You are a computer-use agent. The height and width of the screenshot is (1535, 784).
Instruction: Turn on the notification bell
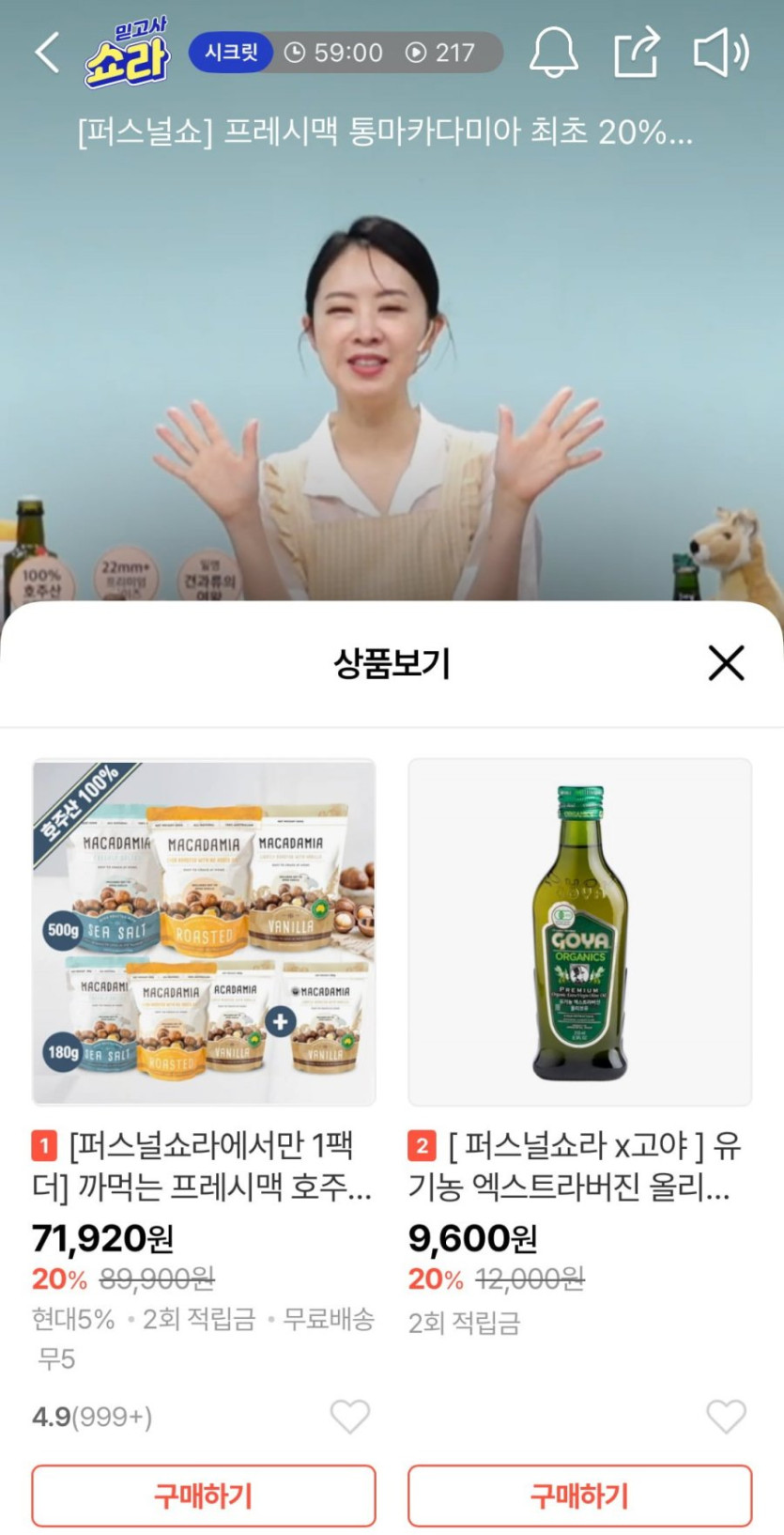(x=553, y=52)
